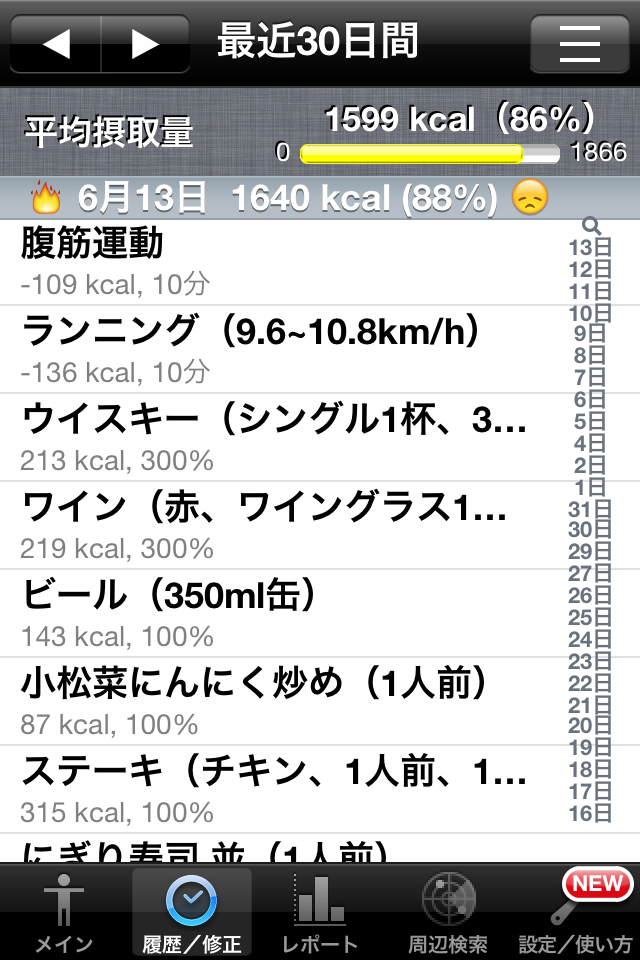This screenshot has height=960, width=640.
Task: Switch to the 履歴／修正 tab
Action: coord(192,912)
